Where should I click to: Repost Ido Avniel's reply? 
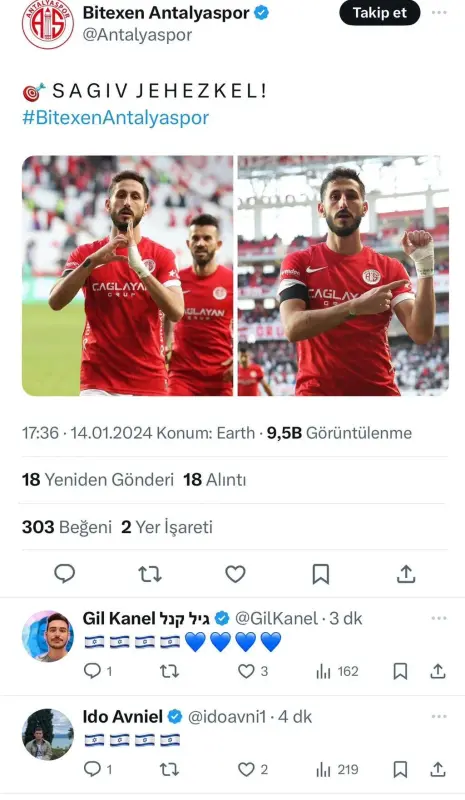coord(169,769)
